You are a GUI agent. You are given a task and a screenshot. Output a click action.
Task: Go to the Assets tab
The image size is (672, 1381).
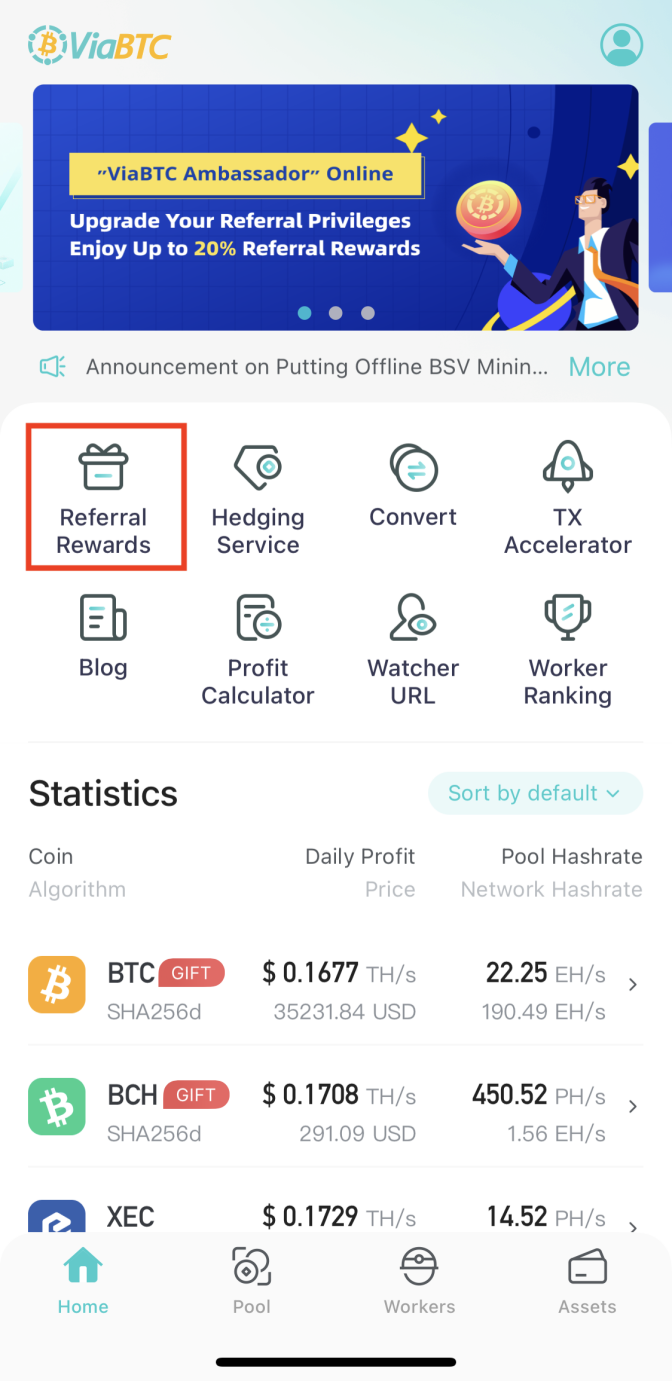pyautogui.click(x=587, y=1280)
